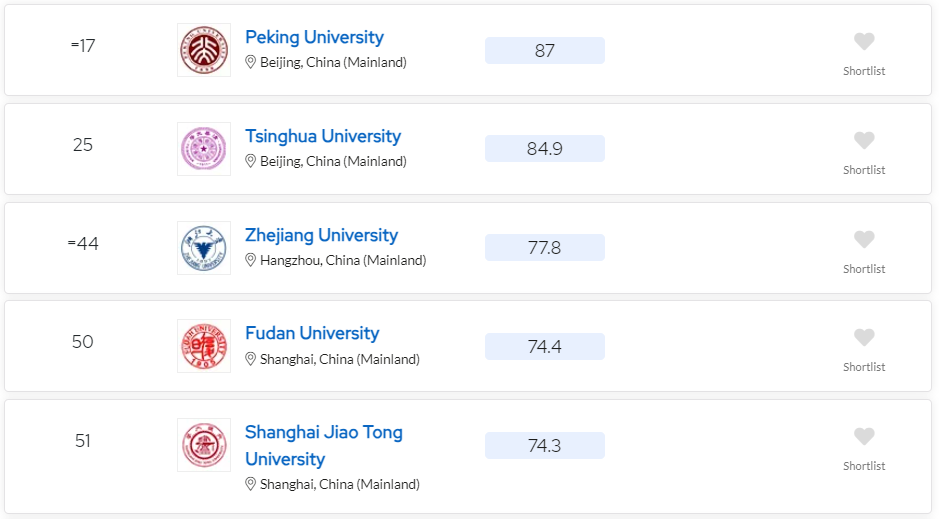The image size is (939, 519).
Task: Tap the heart to shortlist Fudan University
Action: pos(864,338)
